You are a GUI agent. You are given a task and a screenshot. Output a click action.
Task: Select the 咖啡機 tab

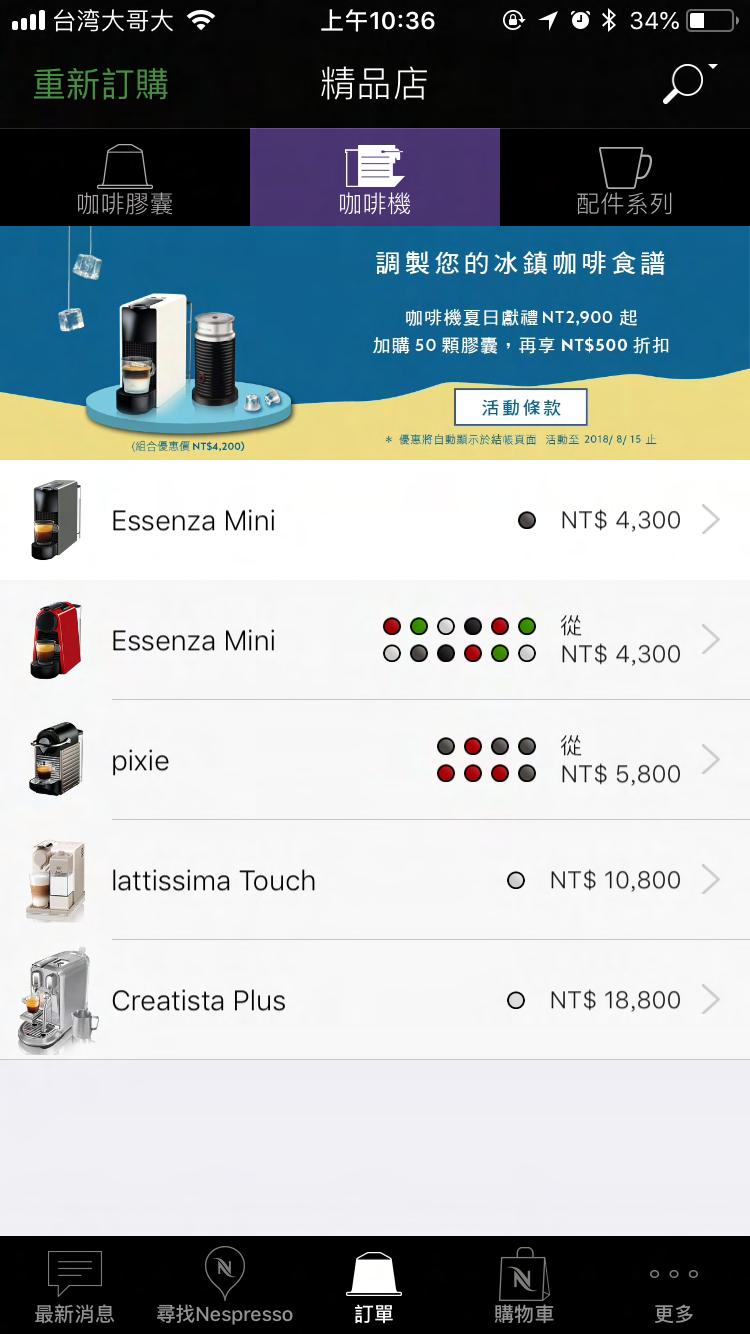[x=375, y=178]
